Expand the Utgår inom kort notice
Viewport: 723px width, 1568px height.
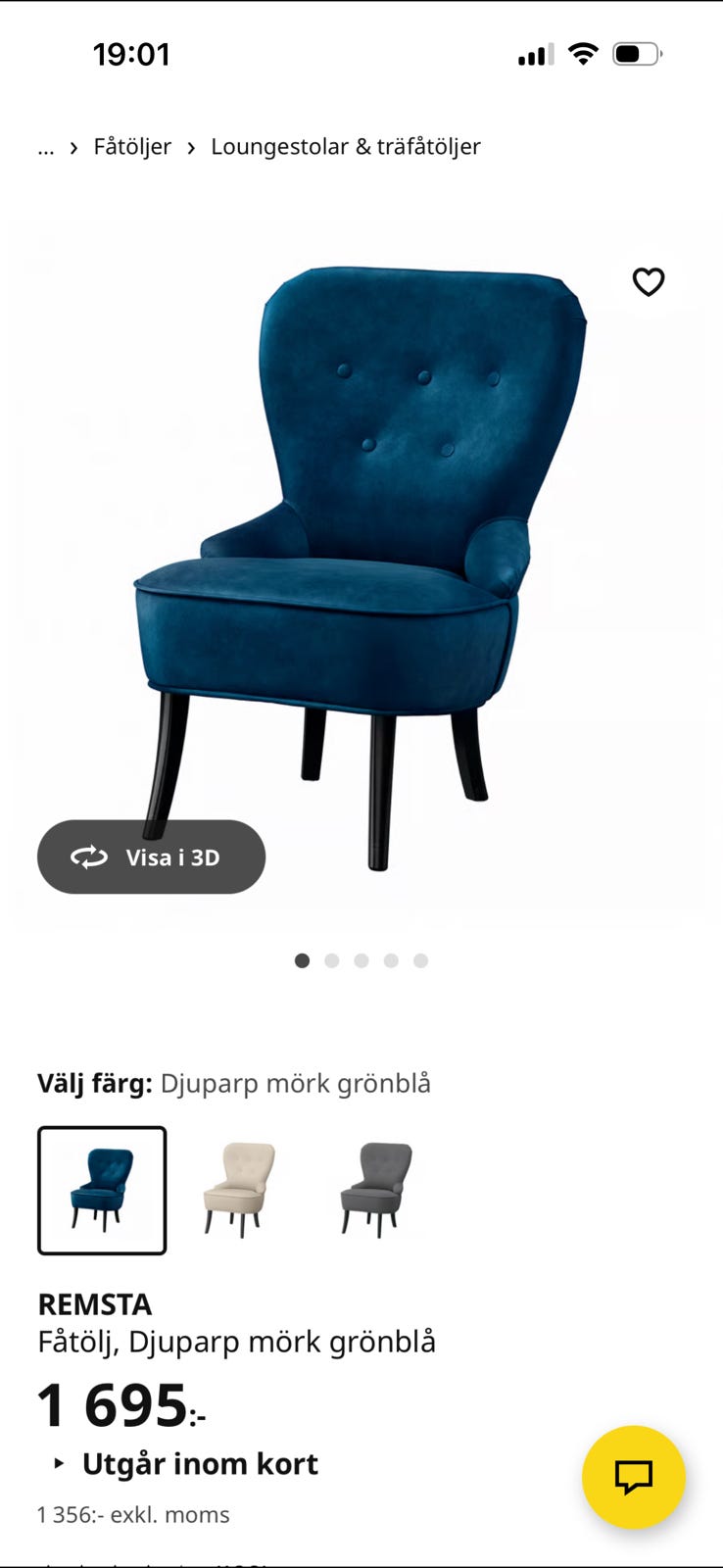201,1464
